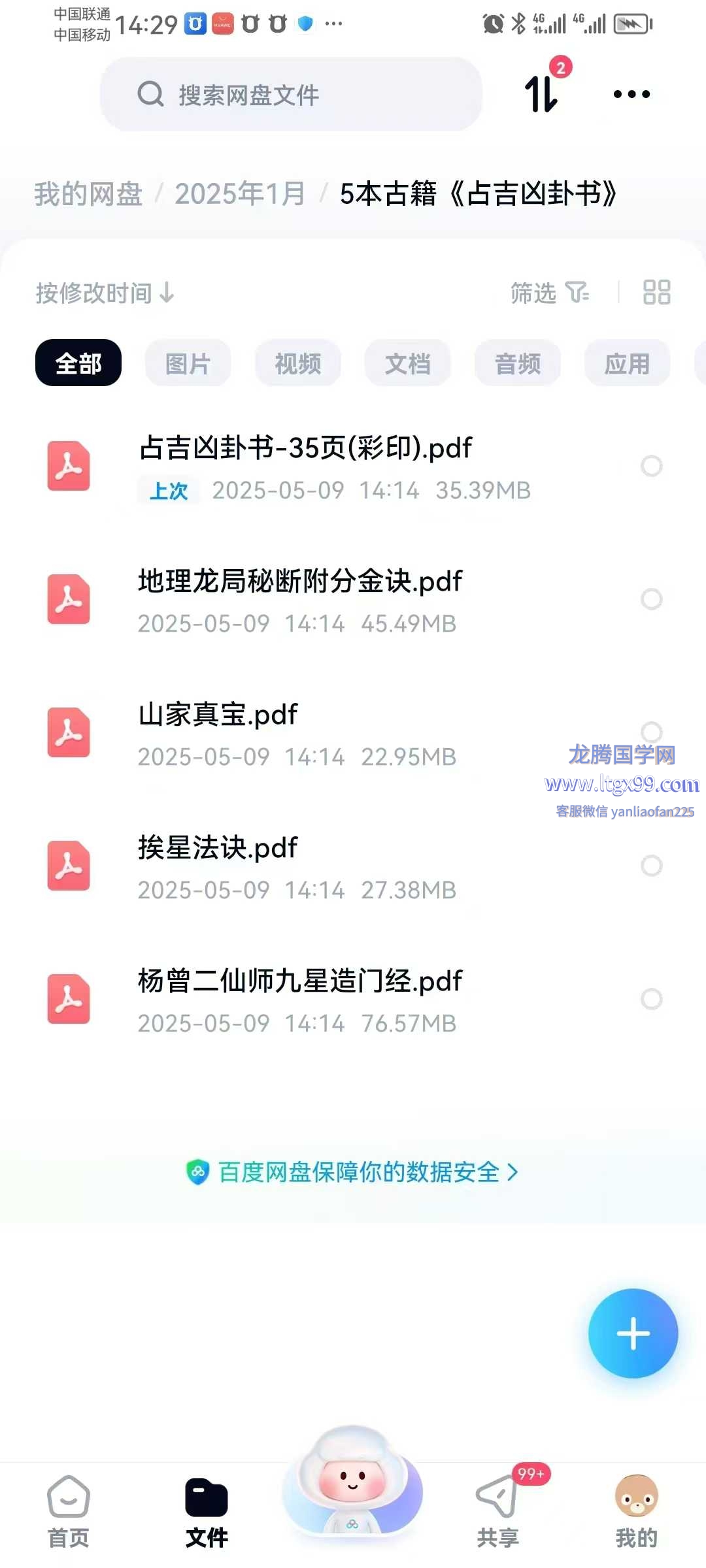Change the sort order 按修改时间
706x1568 pixels.
(105, 293)
